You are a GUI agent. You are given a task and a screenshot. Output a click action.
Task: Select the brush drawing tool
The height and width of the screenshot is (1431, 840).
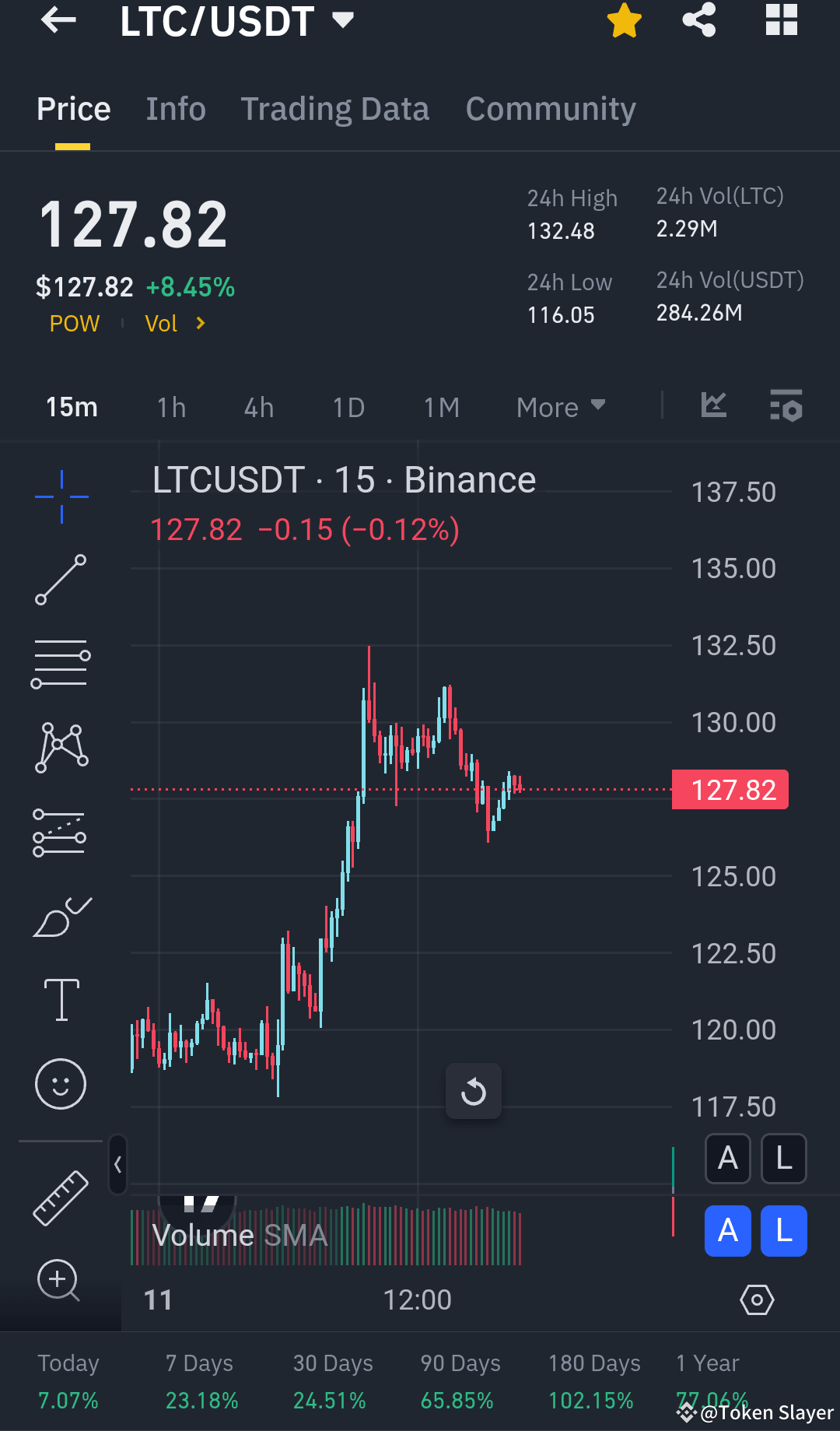click(x=61, y=916)
